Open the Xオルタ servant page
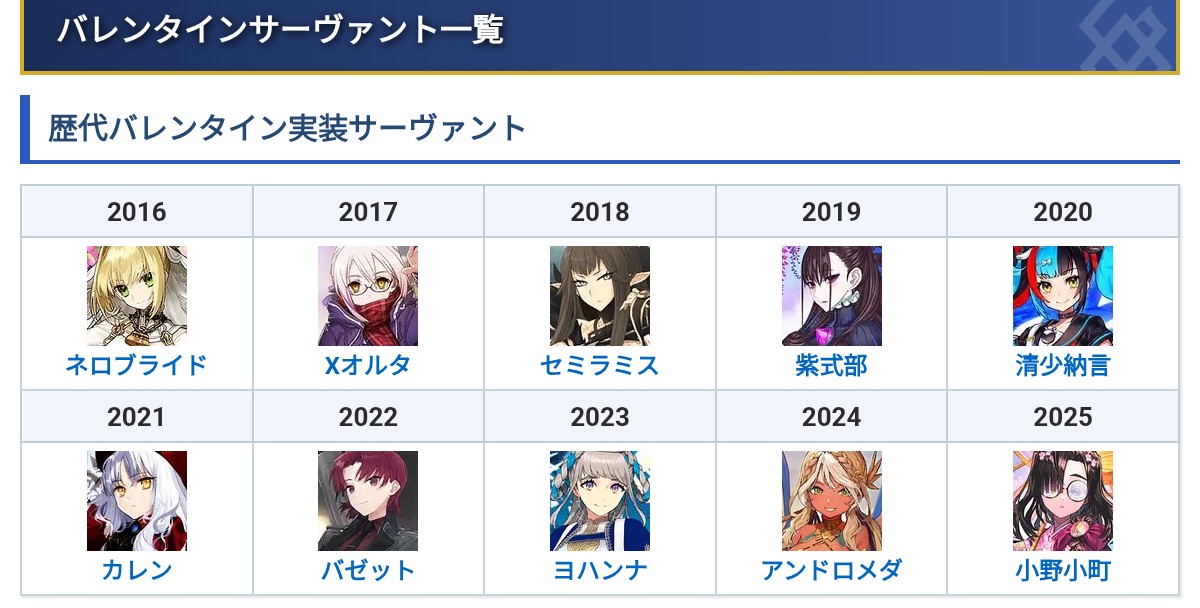 368,365
